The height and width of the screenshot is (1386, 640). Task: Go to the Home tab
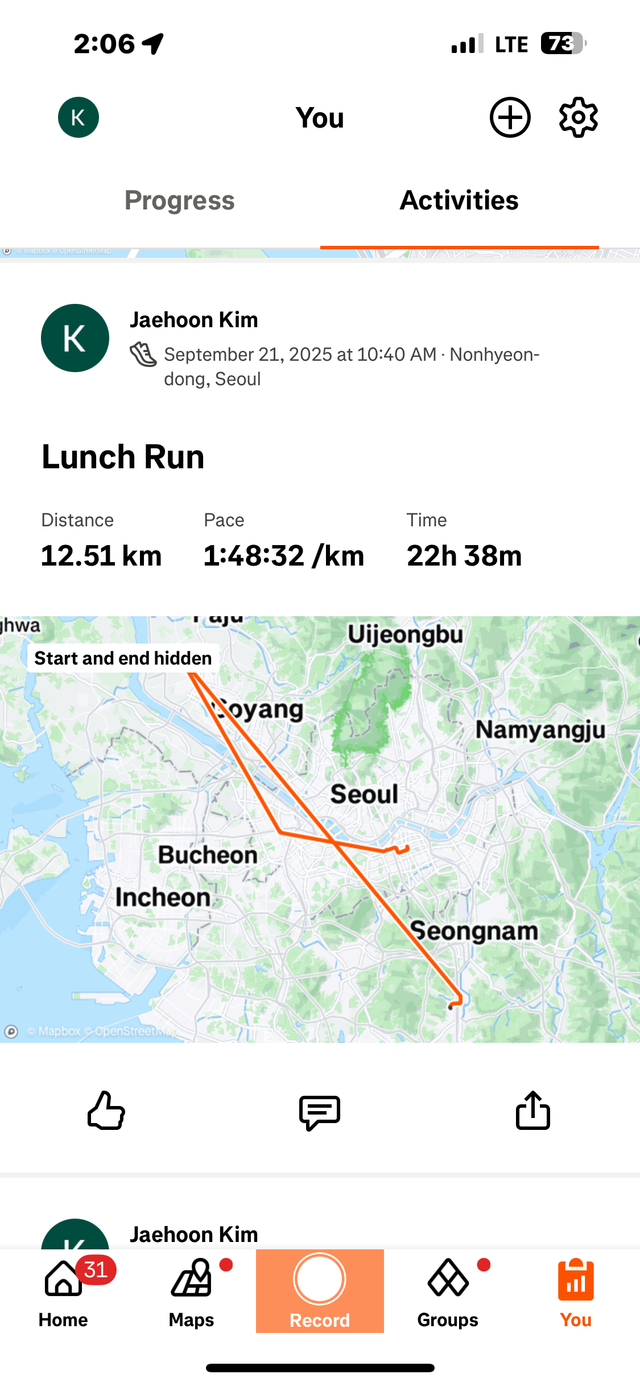point(63,1293)
